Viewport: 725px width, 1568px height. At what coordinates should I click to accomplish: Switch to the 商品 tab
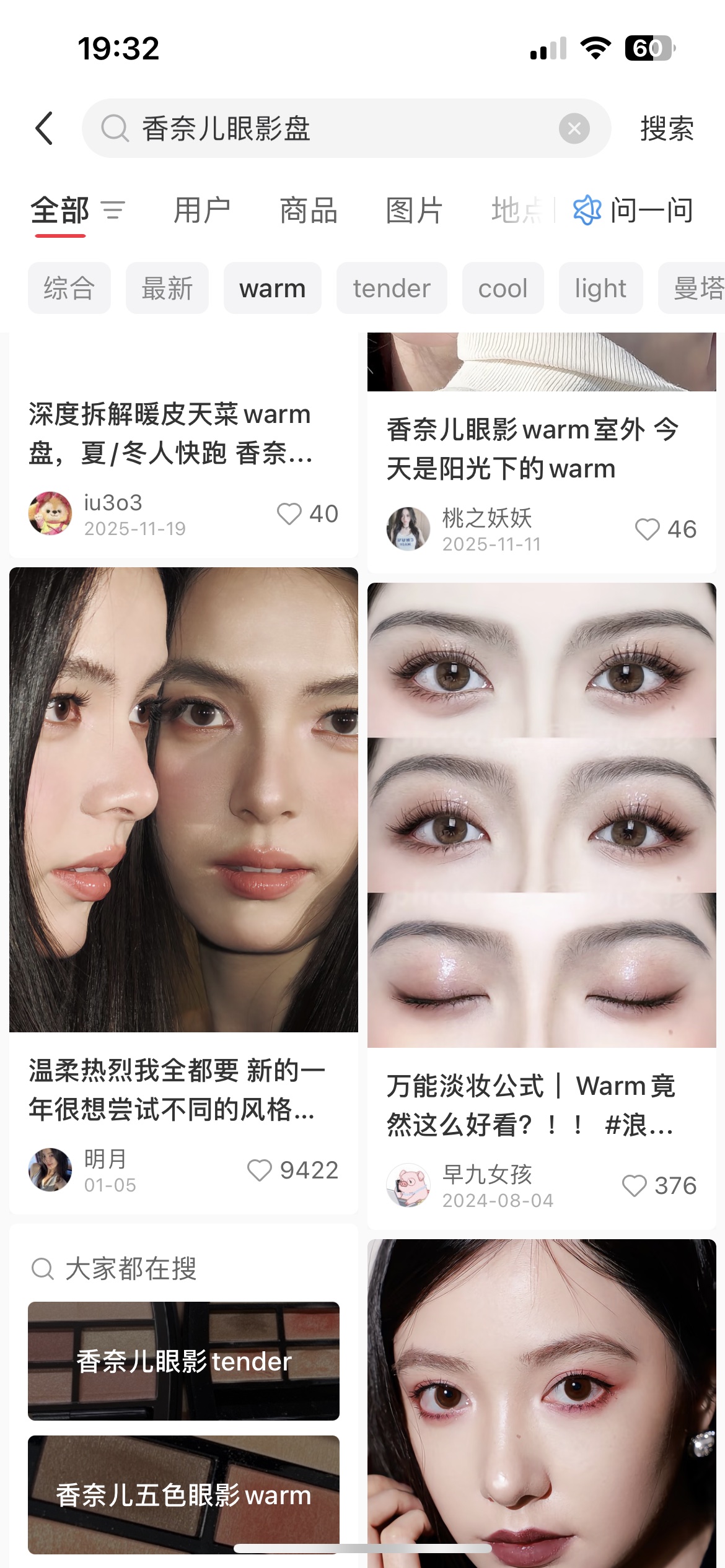[309, 211]
